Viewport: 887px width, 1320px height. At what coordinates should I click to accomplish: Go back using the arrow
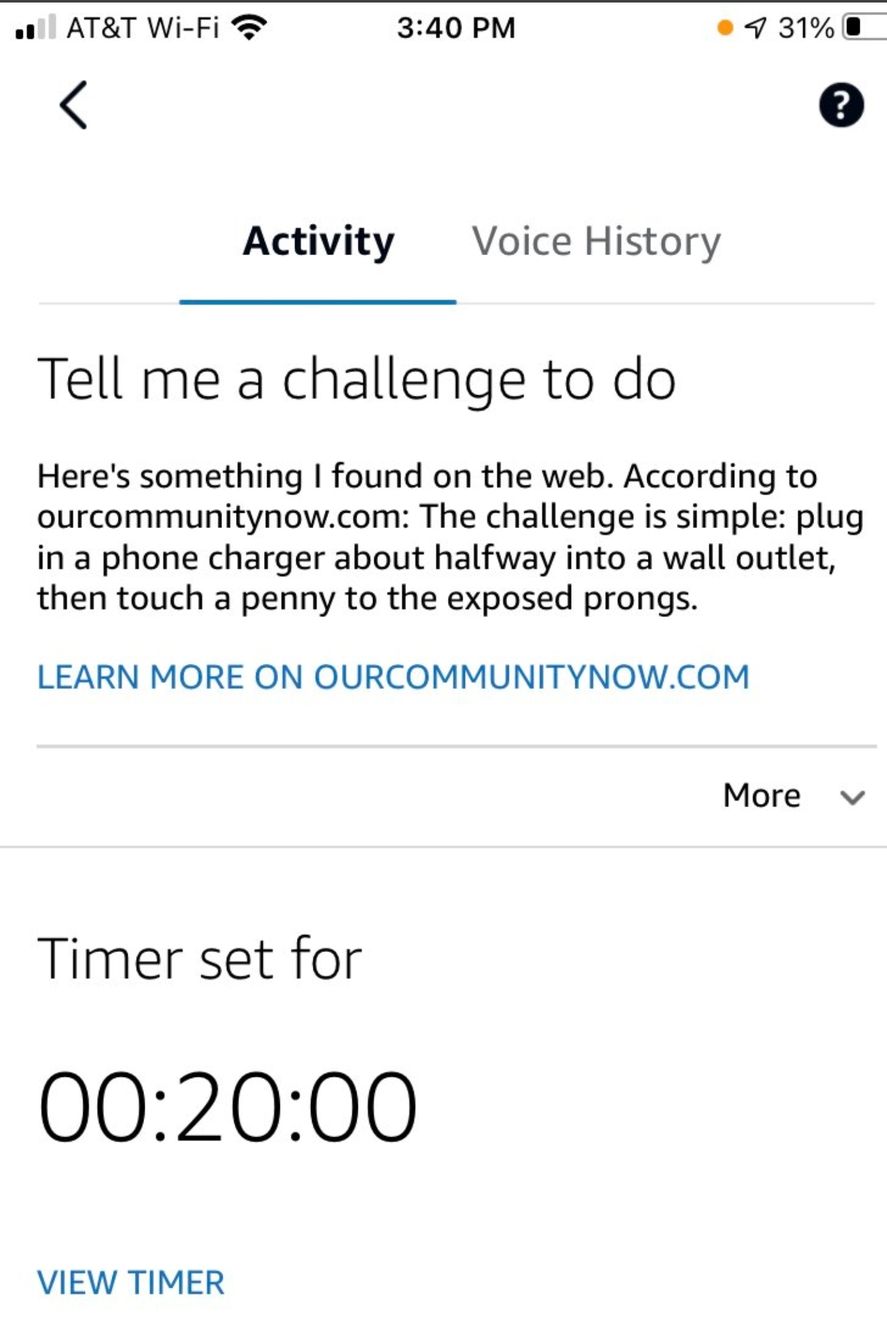pyautogui.click(x=73, y=105)
